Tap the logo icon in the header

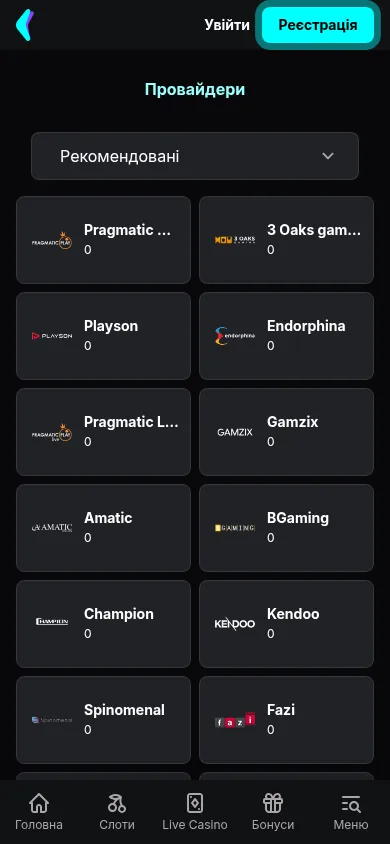(25, 25)
